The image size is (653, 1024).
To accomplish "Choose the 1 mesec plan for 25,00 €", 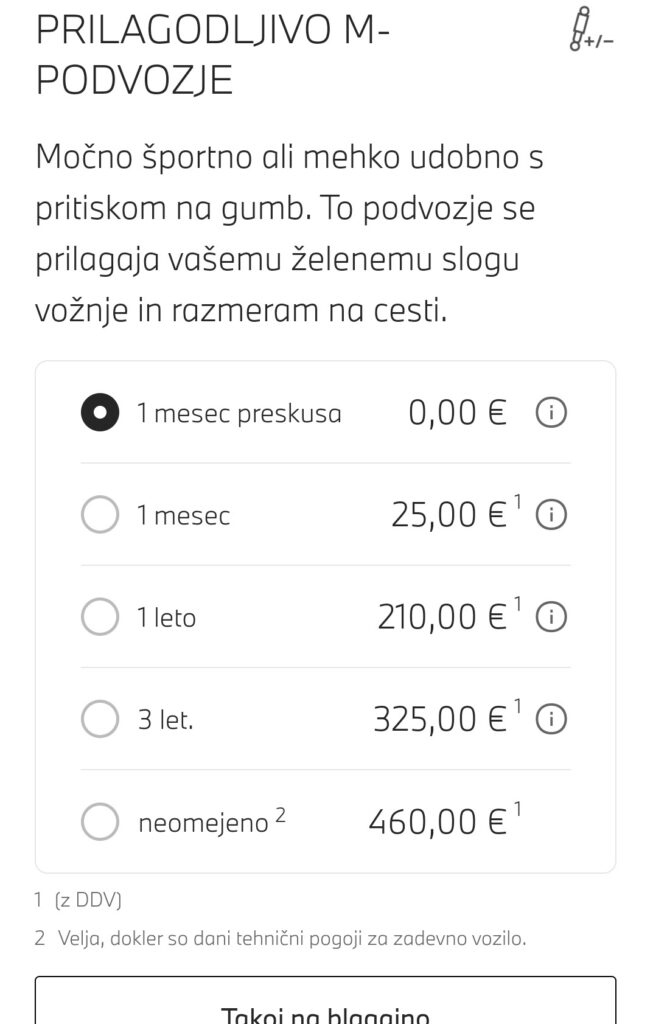I will [100, 515].
